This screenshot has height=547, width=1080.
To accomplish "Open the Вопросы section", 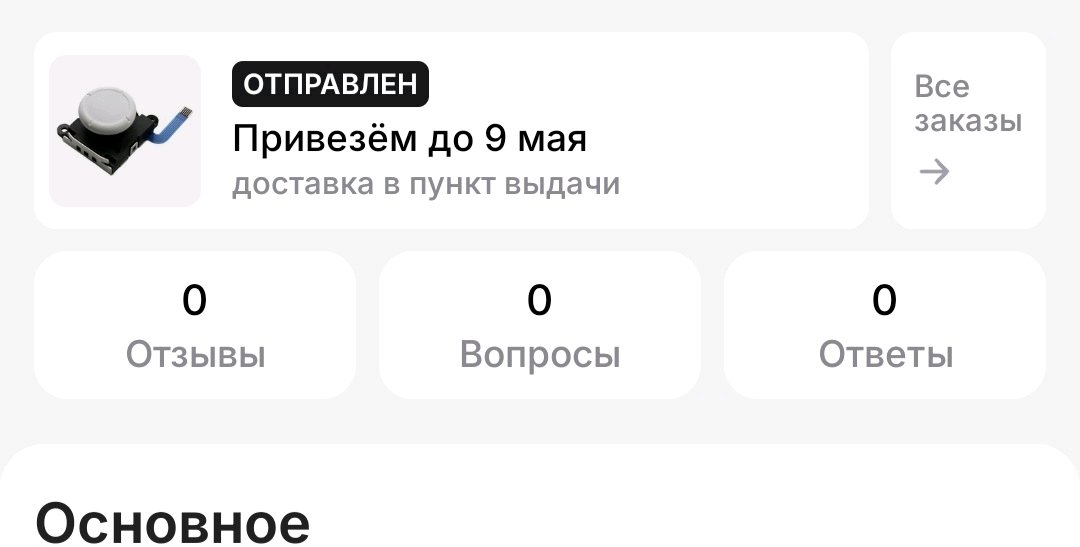I will point(540,326).
